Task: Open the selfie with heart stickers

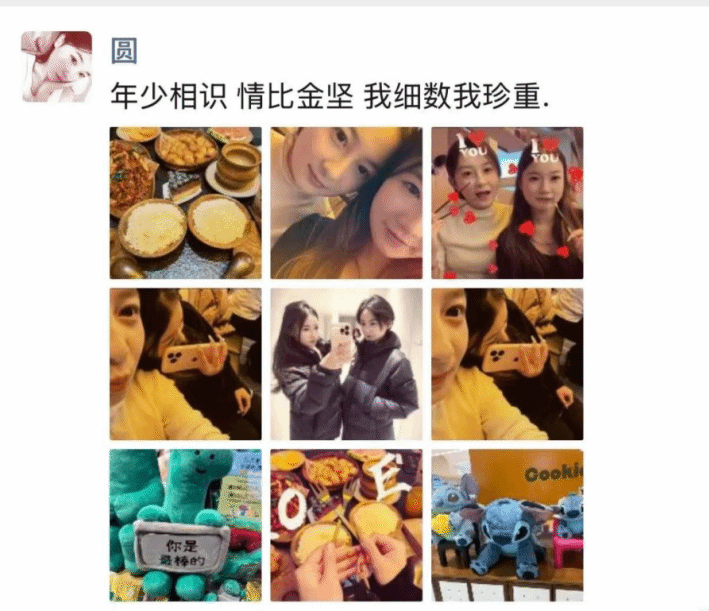Action: click(x=507, y=203)
